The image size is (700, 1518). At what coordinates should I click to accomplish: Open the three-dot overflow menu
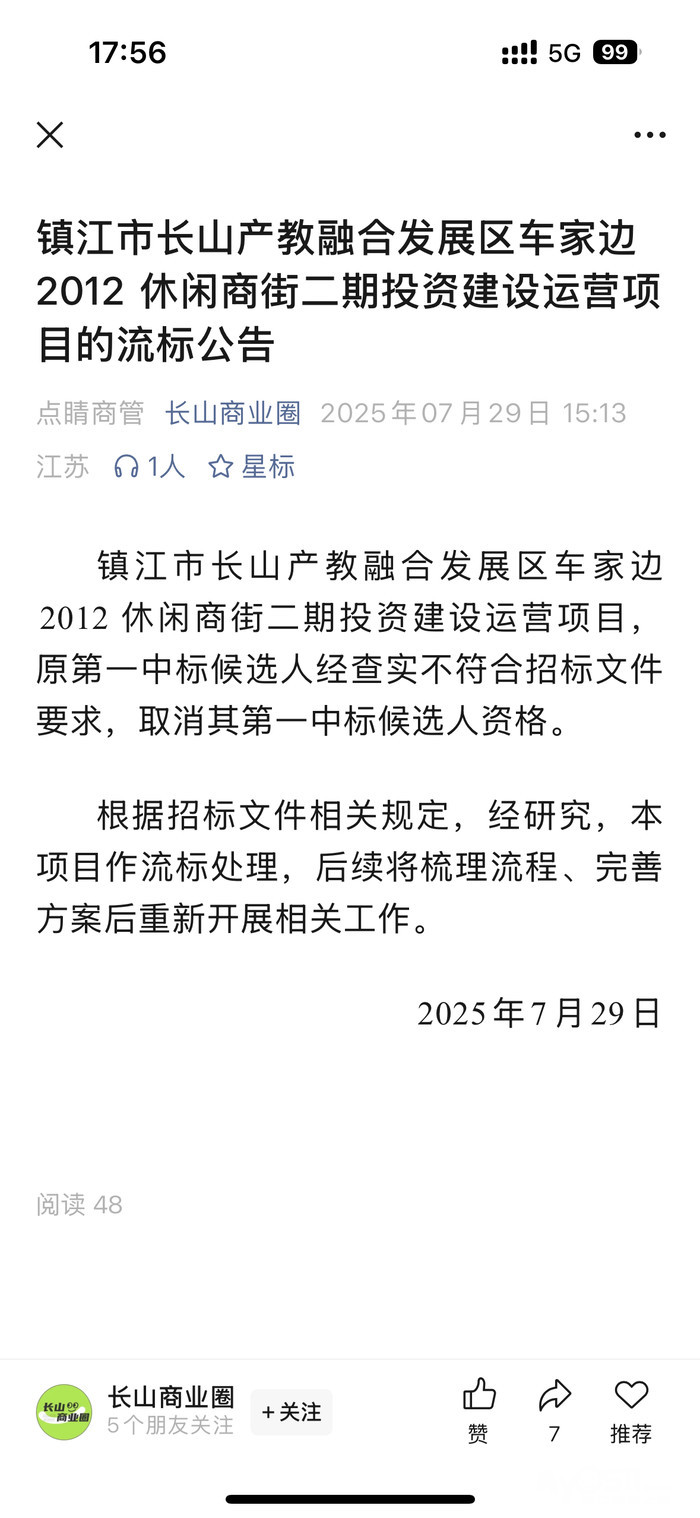point(649,135)
